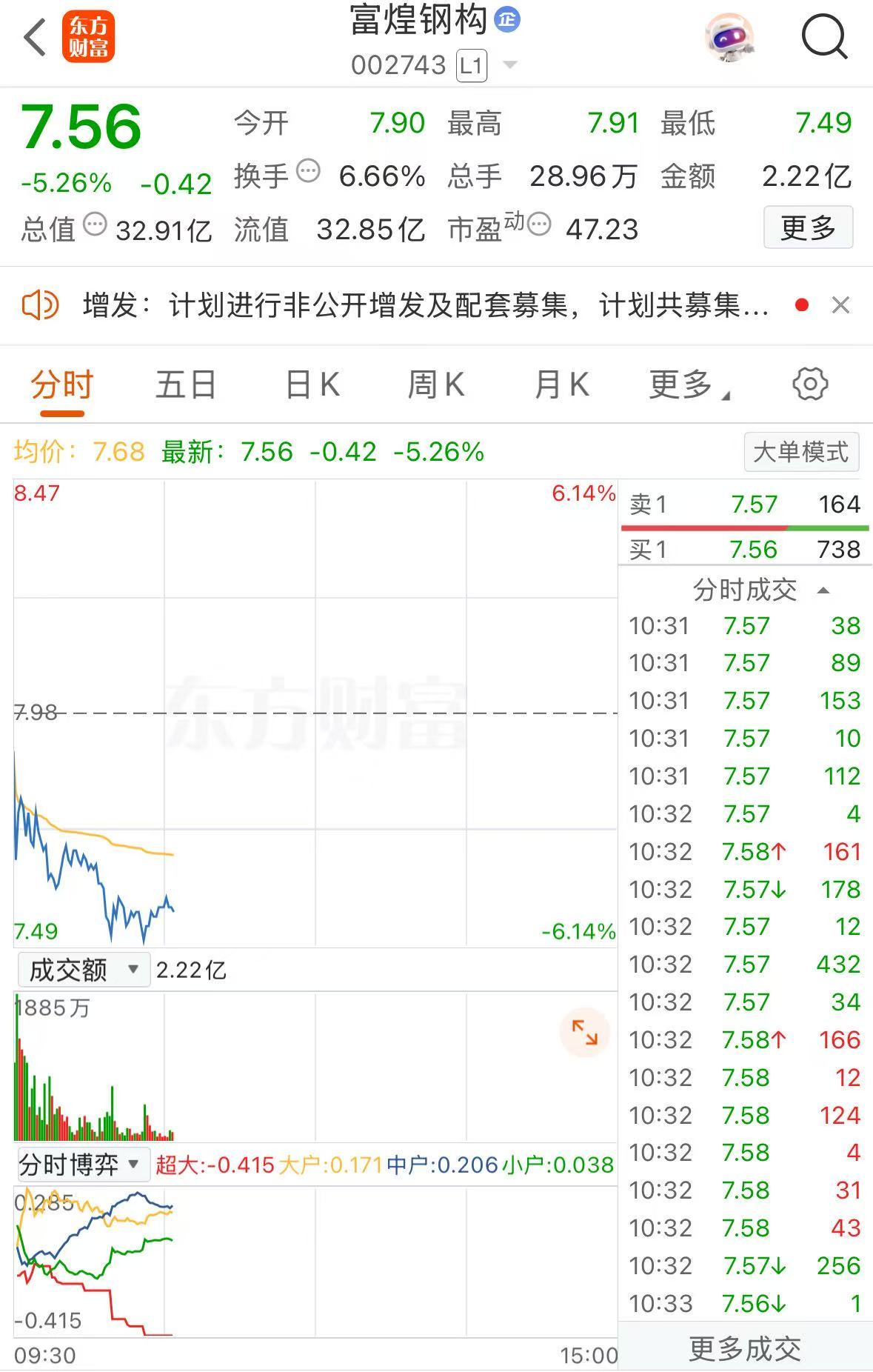Expand the stock code dropdown arrow
This screenshot has width=873, height=1372.
click(509, 65)
